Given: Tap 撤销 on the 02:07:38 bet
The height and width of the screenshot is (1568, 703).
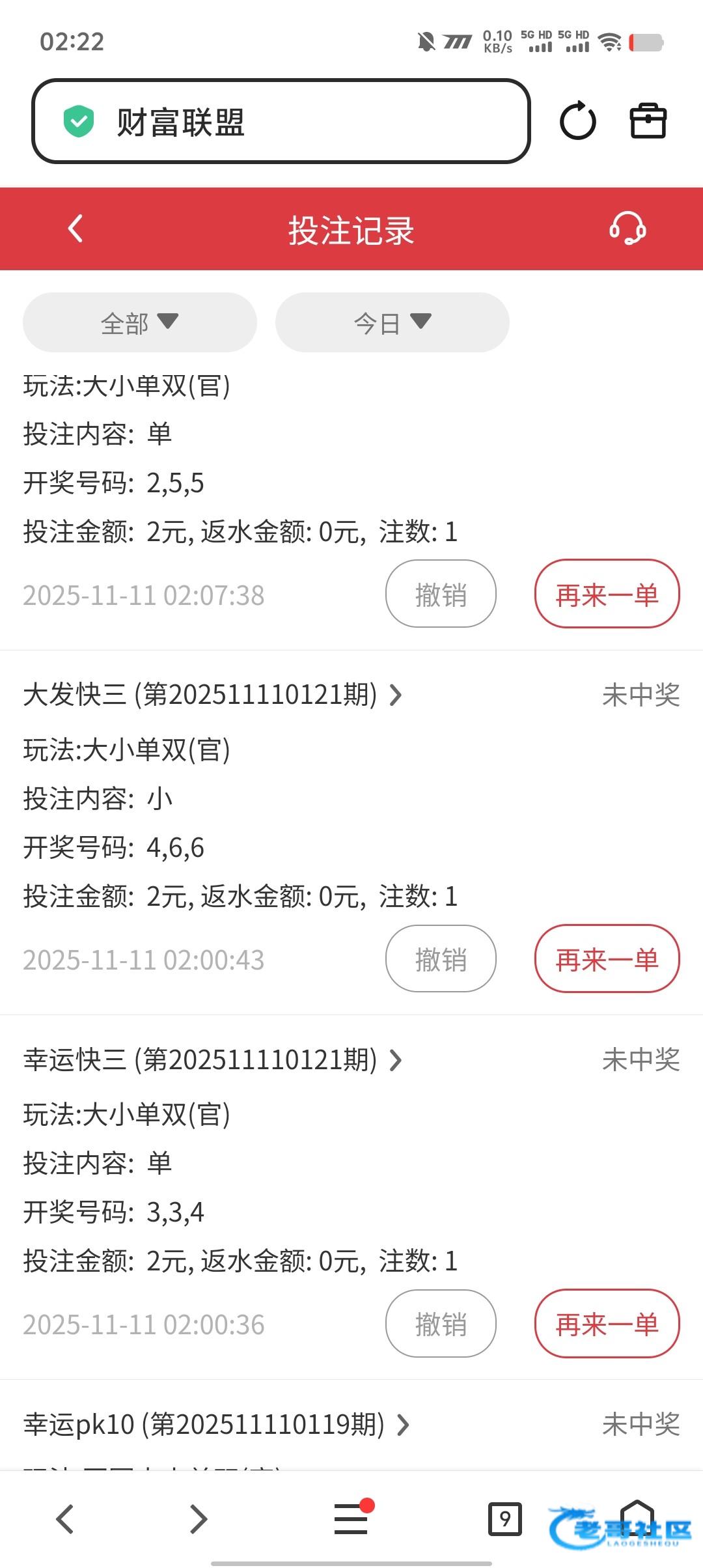Looking at the screenshot, I should (x=441, y=595).
